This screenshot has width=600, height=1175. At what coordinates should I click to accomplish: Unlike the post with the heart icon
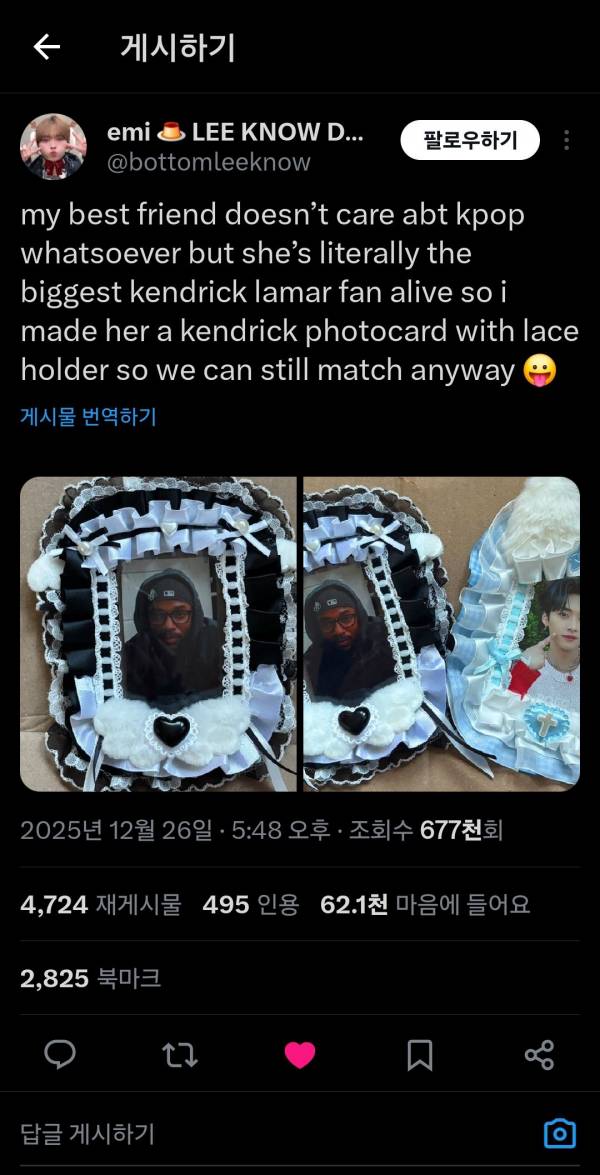[x=300, y=1054]
